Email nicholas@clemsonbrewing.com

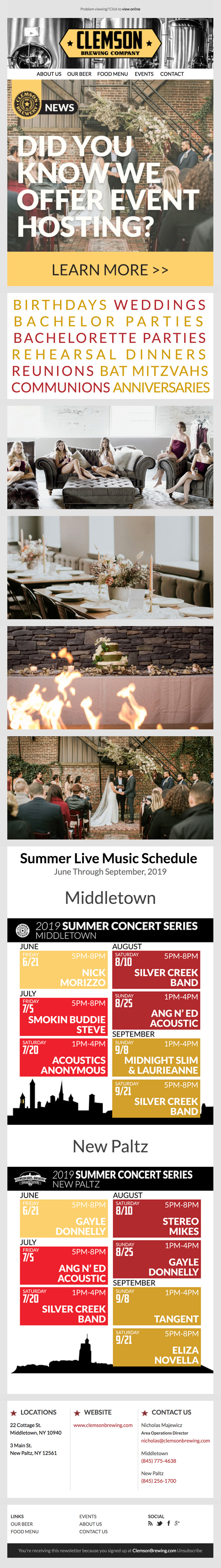tap(175, 1441)
